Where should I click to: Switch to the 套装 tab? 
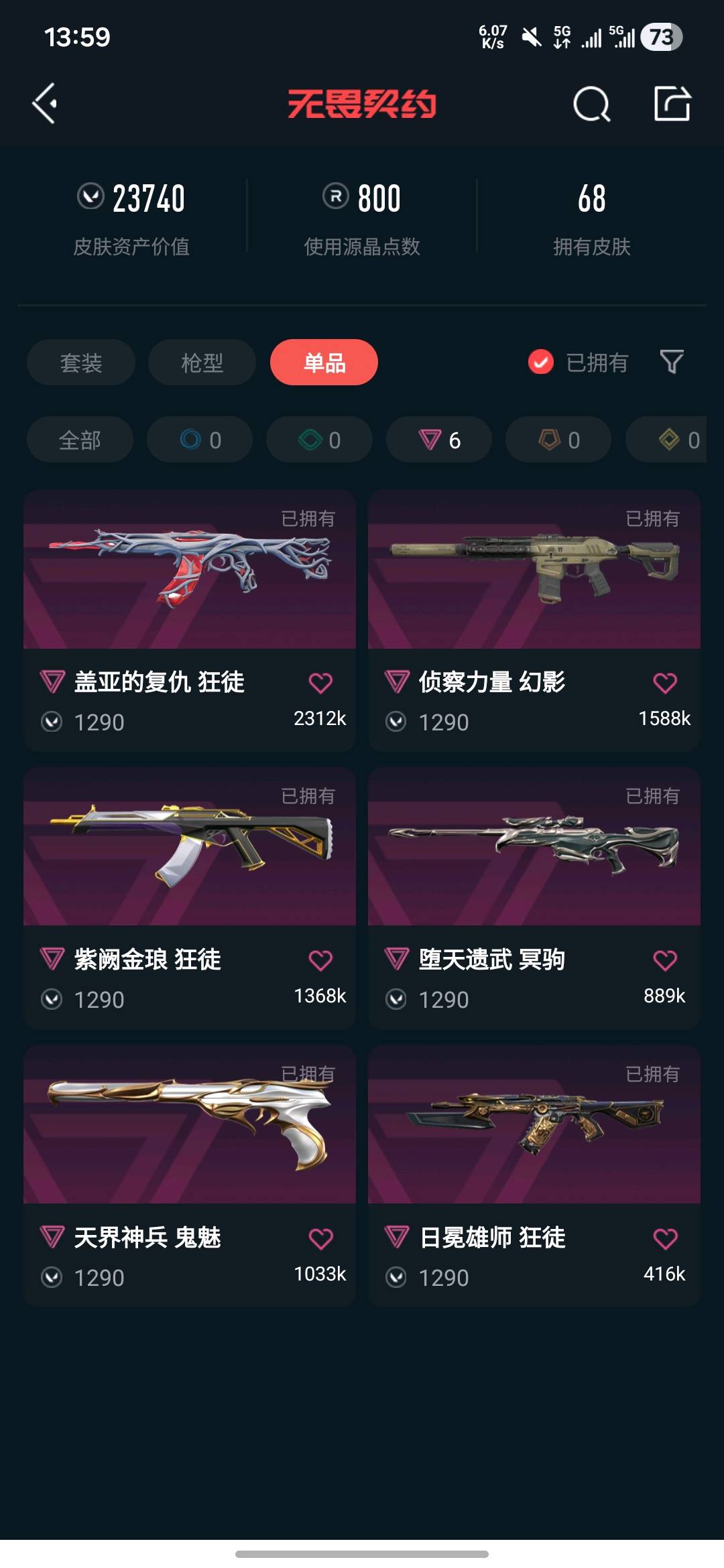[81, 363]
